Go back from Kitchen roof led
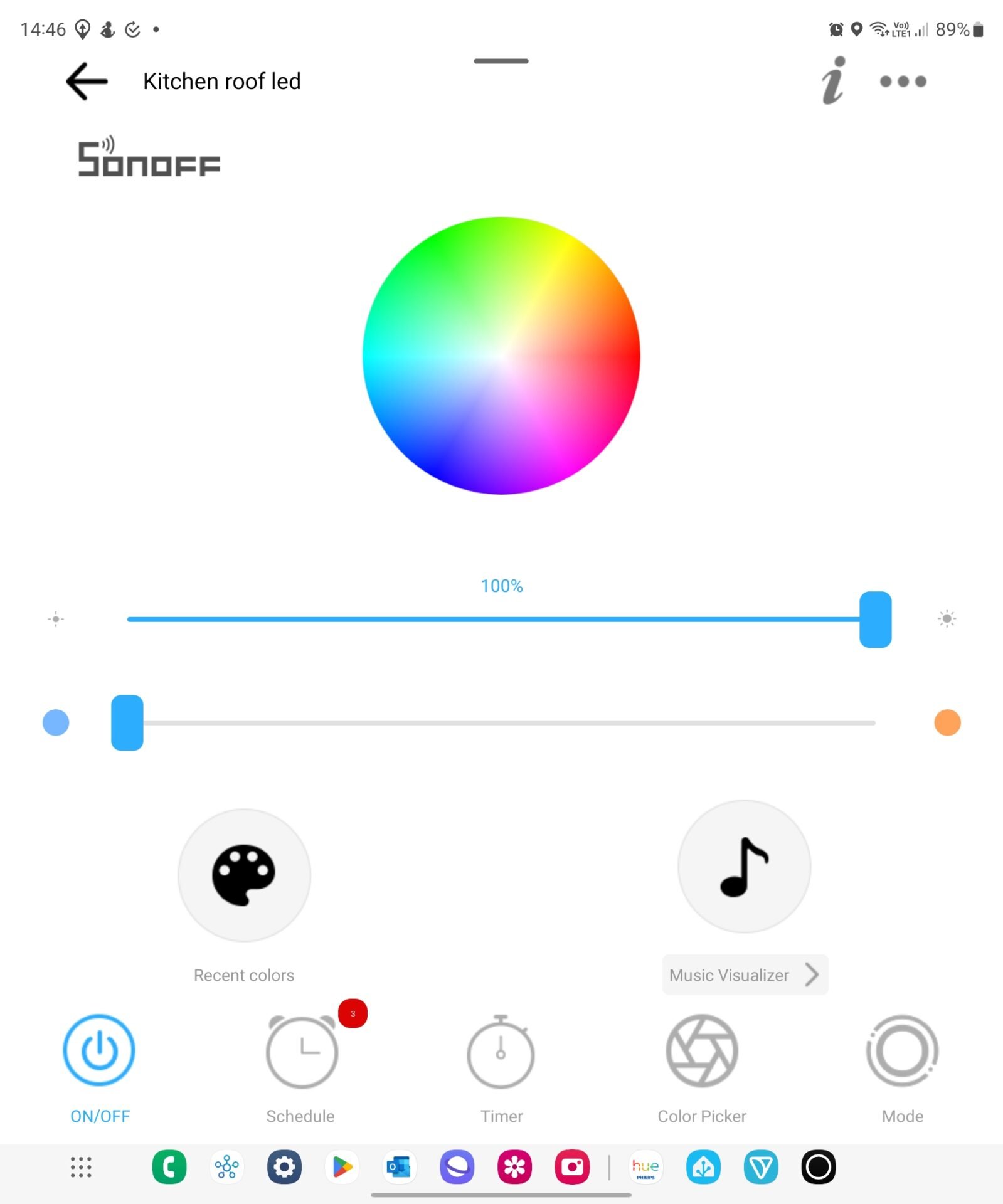 coord(87,82)
